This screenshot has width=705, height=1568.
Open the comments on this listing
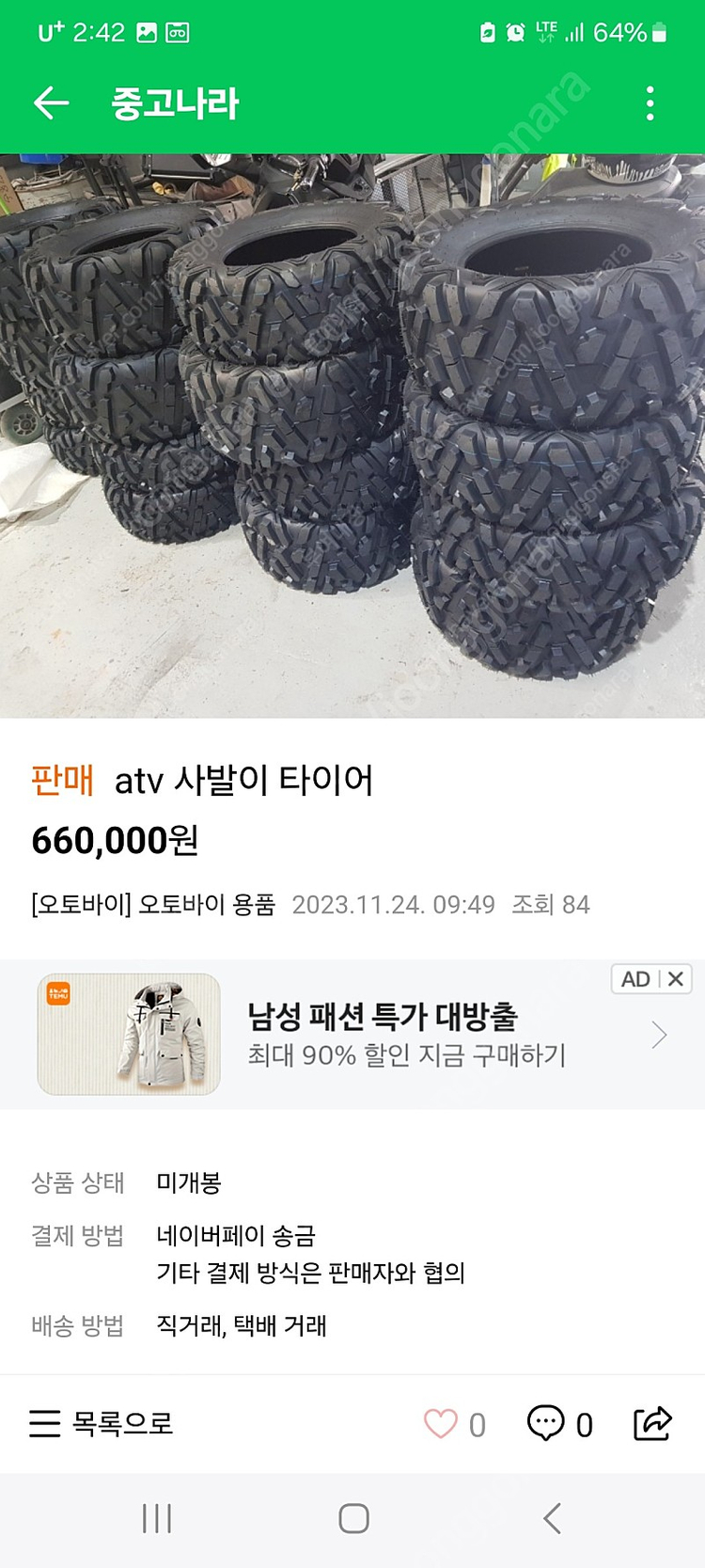pyautogui.click(x=546, y=1424)
